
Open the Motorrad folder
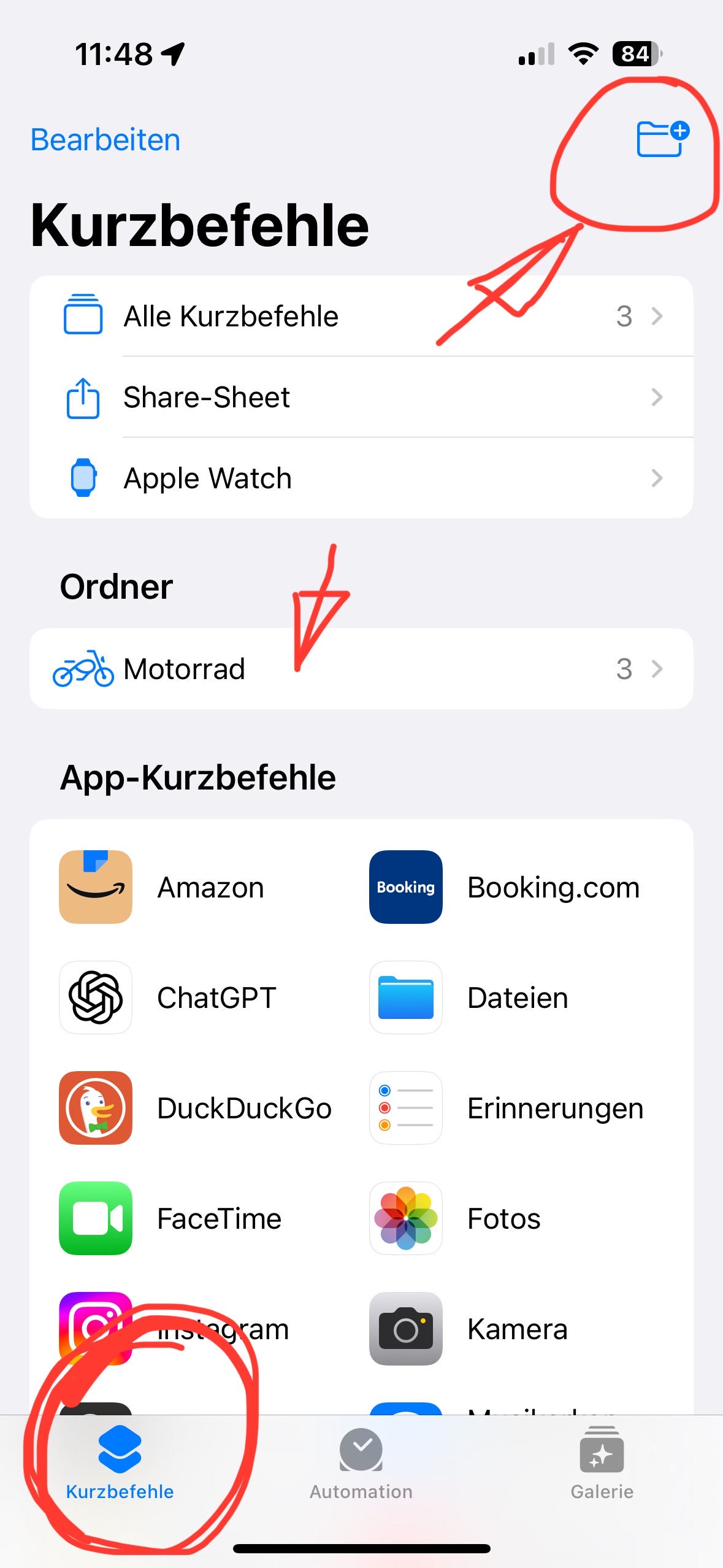tap(361, 669)
